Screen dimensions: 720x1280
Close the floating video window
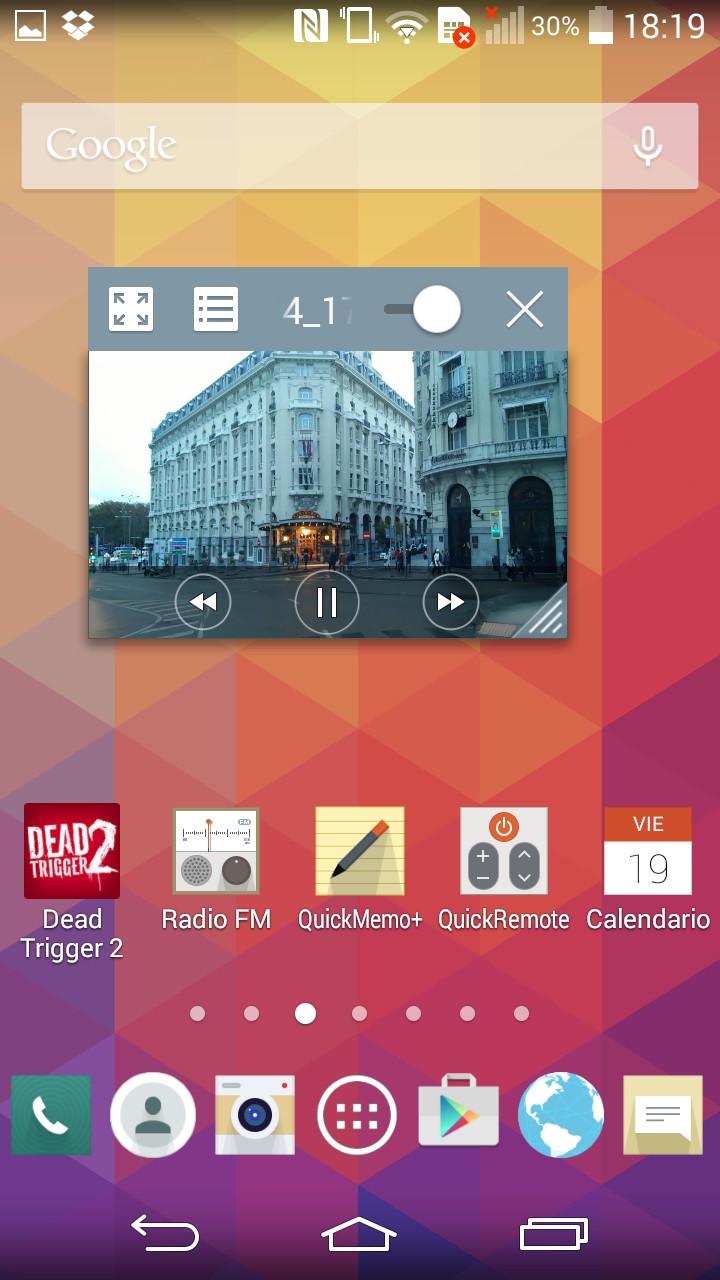pos(524,309)
